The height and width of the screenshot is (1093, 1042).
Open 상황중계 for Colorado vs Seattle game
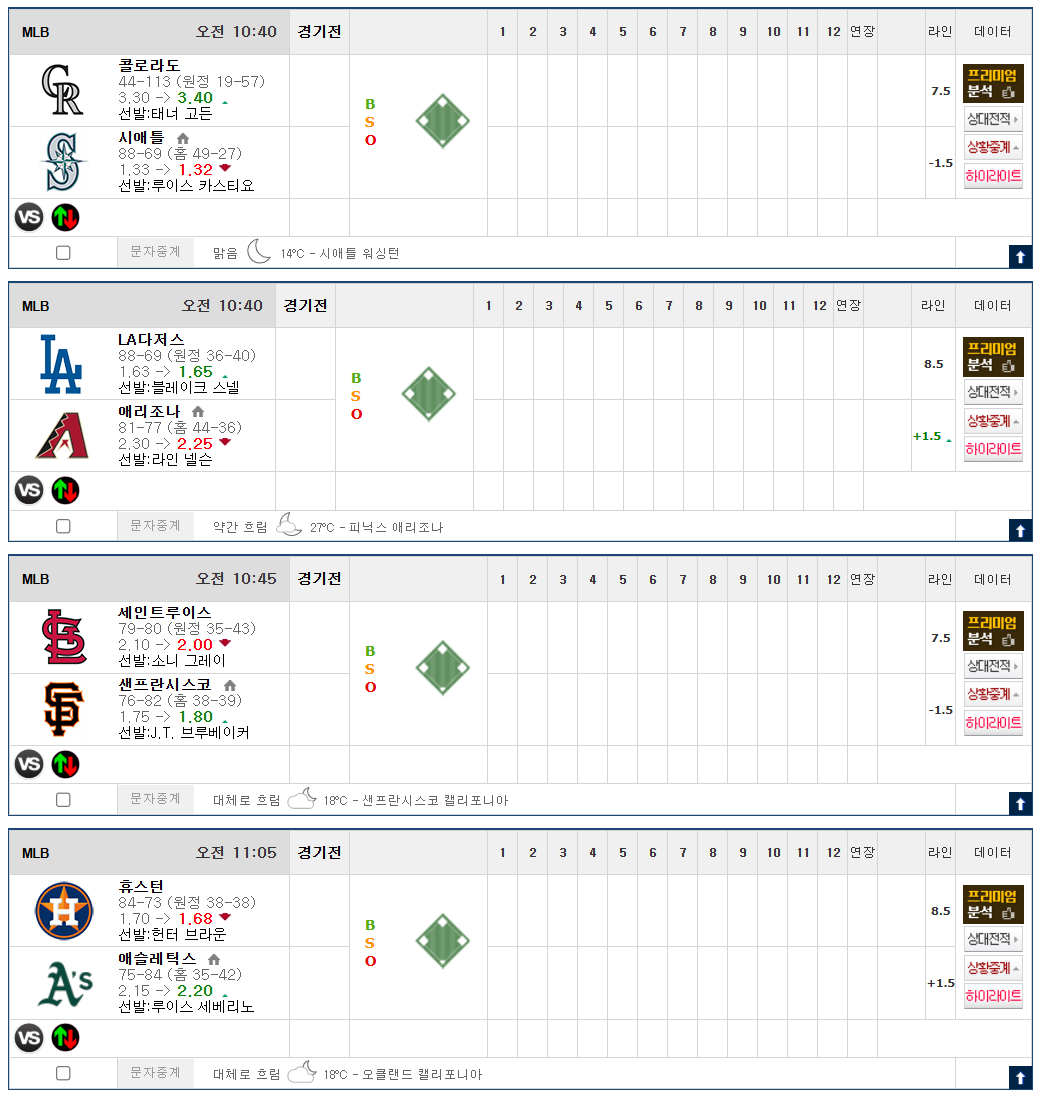992,147
